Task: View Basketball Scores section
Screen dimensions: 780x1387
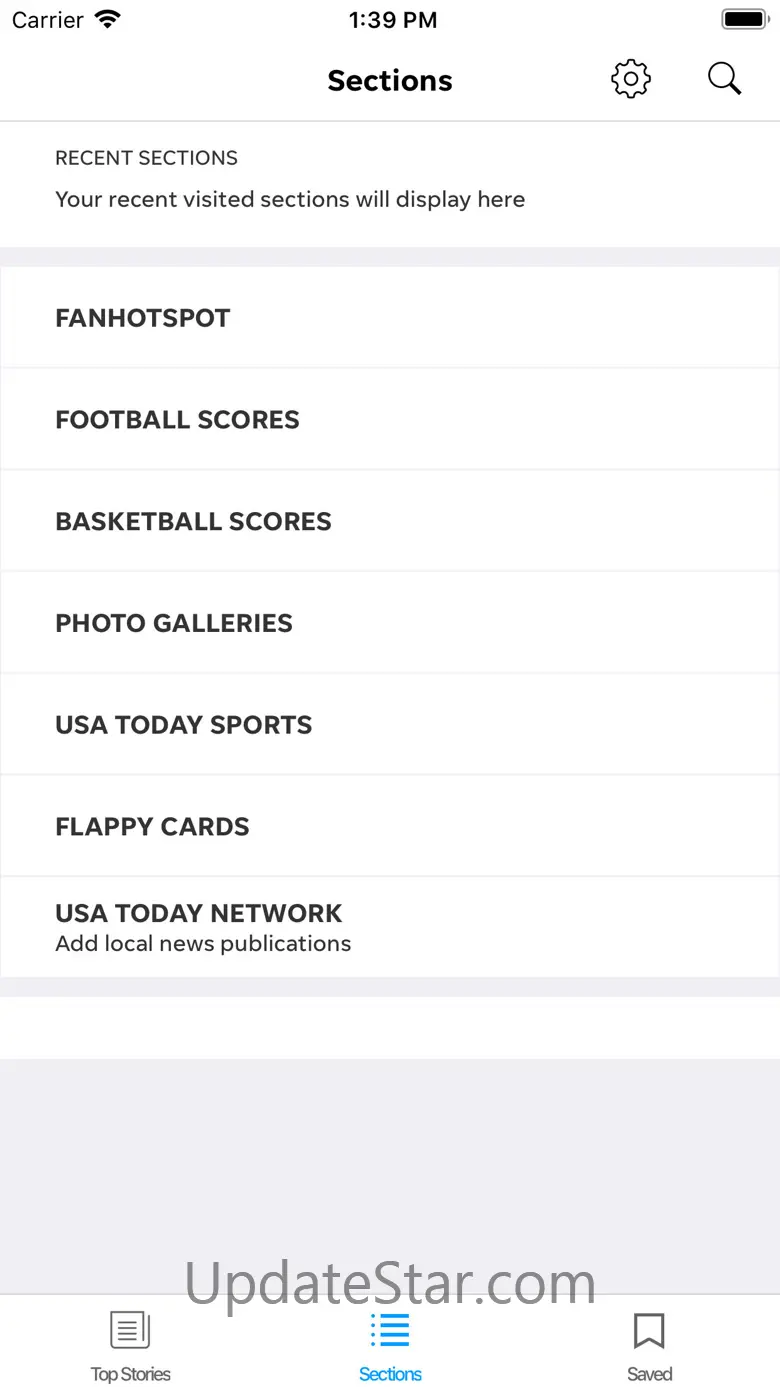Action: (390, 522)
